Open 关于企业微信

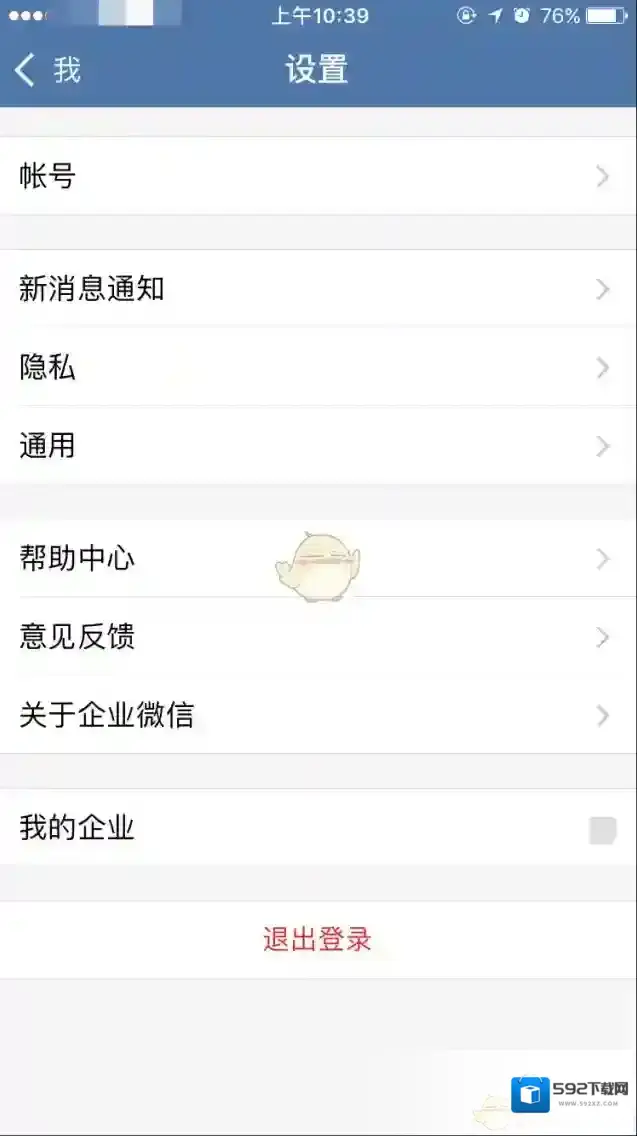tap(318, 715)
